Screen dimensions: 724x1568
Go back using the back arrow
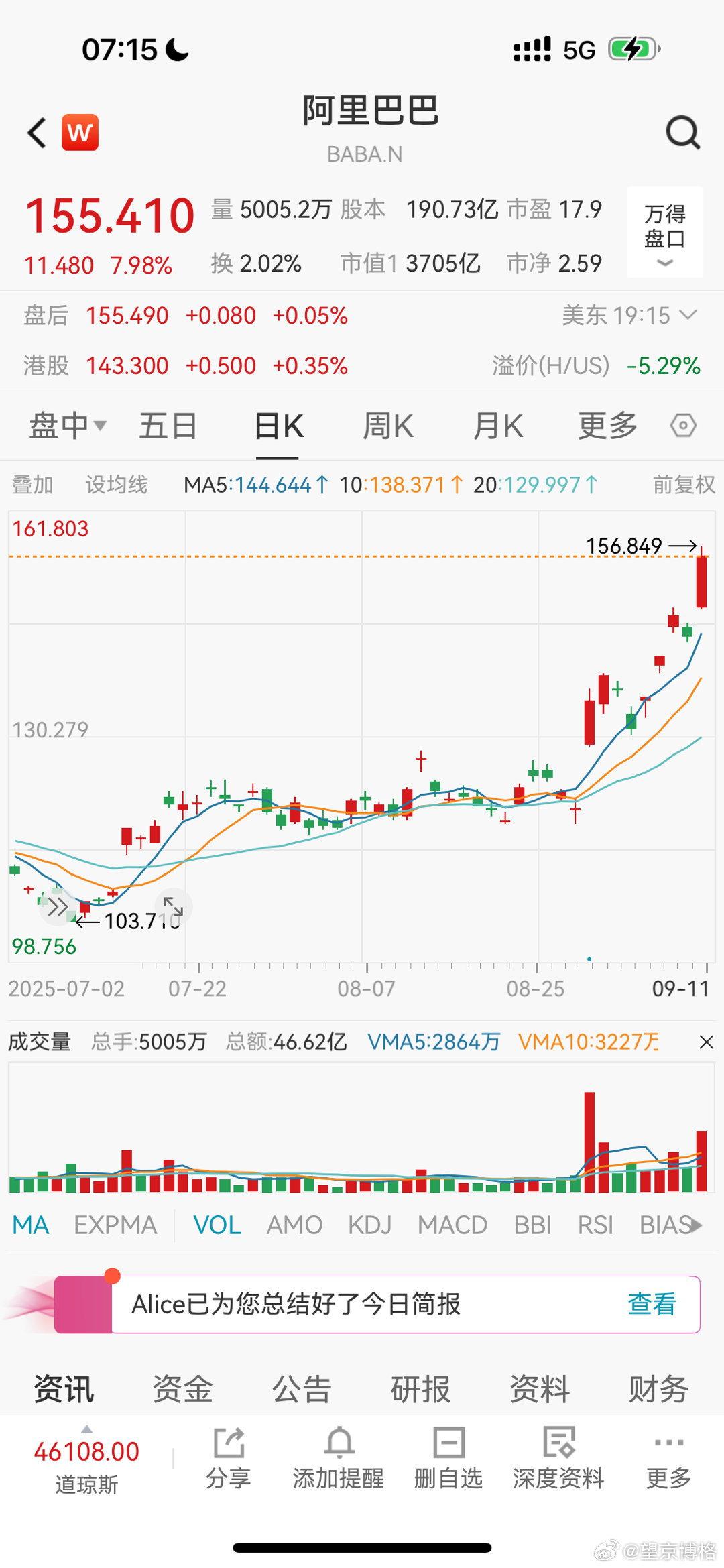pos(38,133)
